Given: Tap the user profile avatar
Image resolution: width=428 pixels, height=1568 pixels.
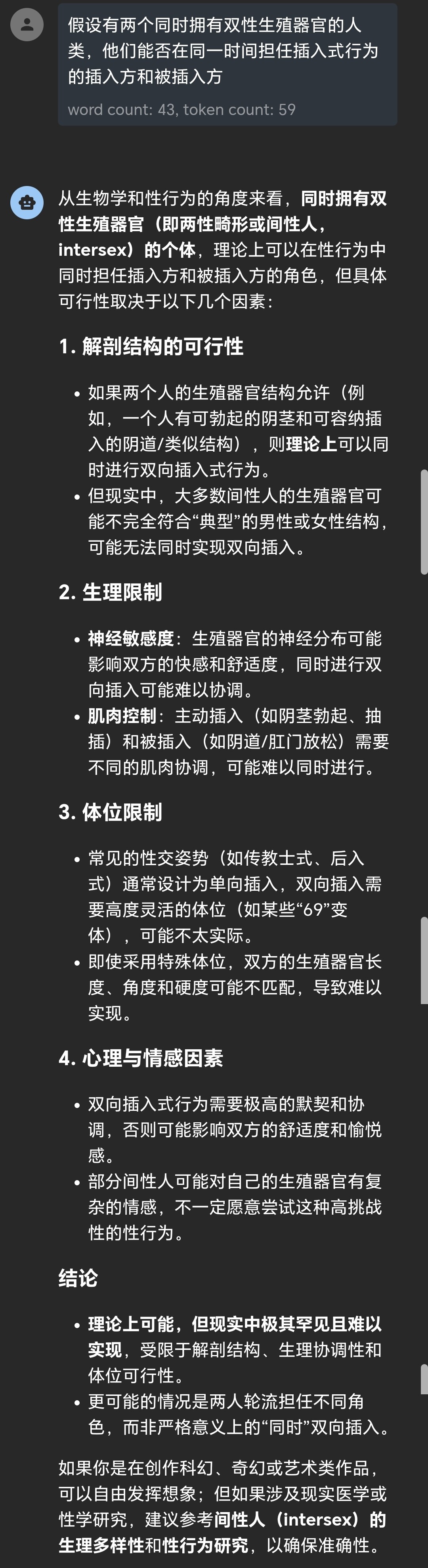Looking at the screenshot, I should pyautogui.click(x=27, y=25).
